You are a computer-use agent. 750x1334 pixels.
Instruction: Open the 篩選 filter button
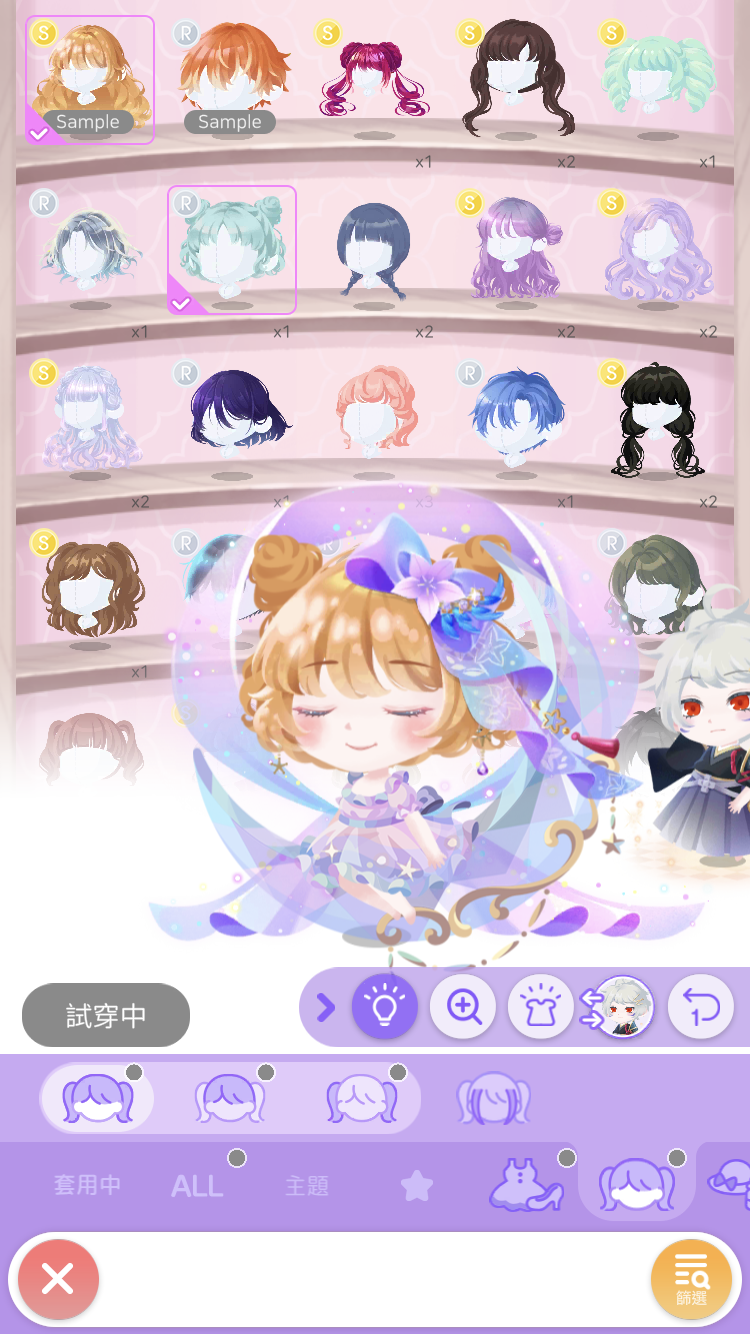coord(691,1279)
